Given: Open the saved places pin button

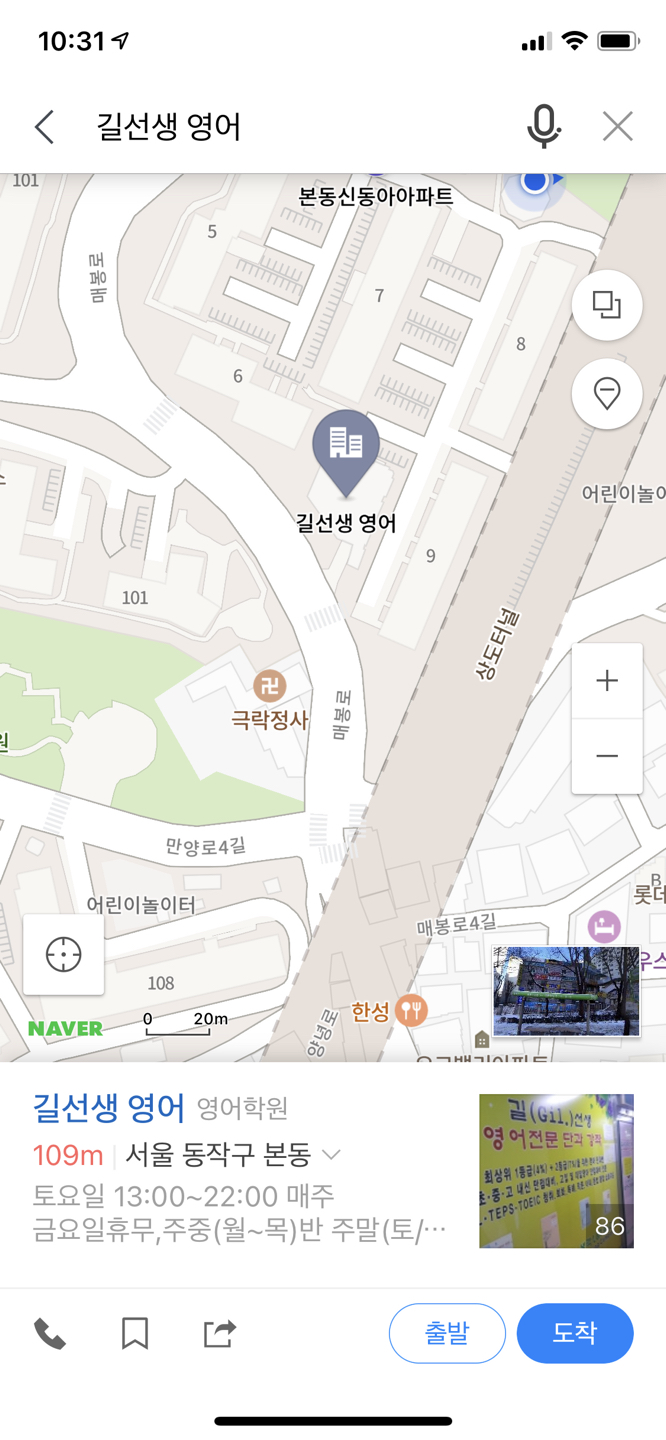Looking at the screenshot, I should pos(607,394).
